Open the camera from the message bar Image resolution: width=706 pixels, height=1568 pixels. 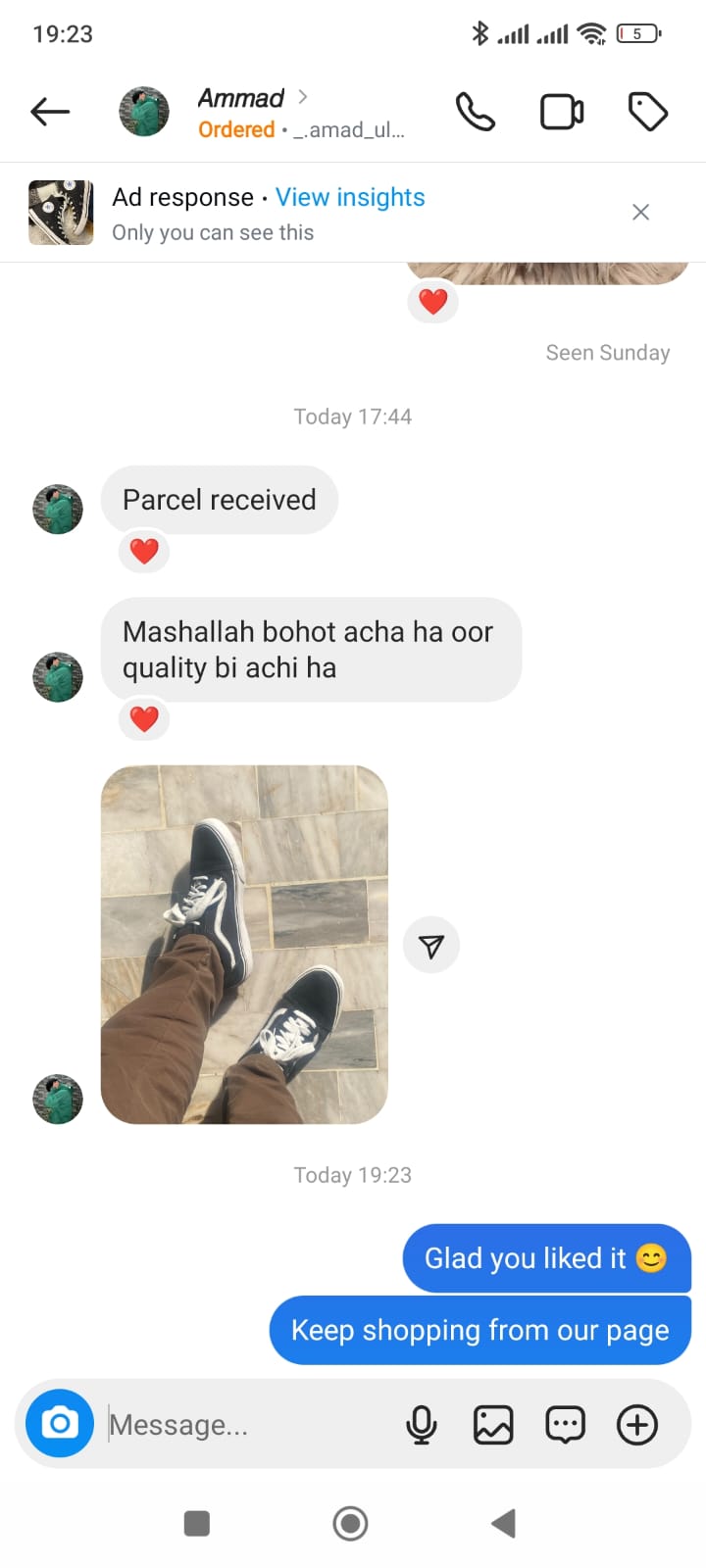tap(60, 1423)
